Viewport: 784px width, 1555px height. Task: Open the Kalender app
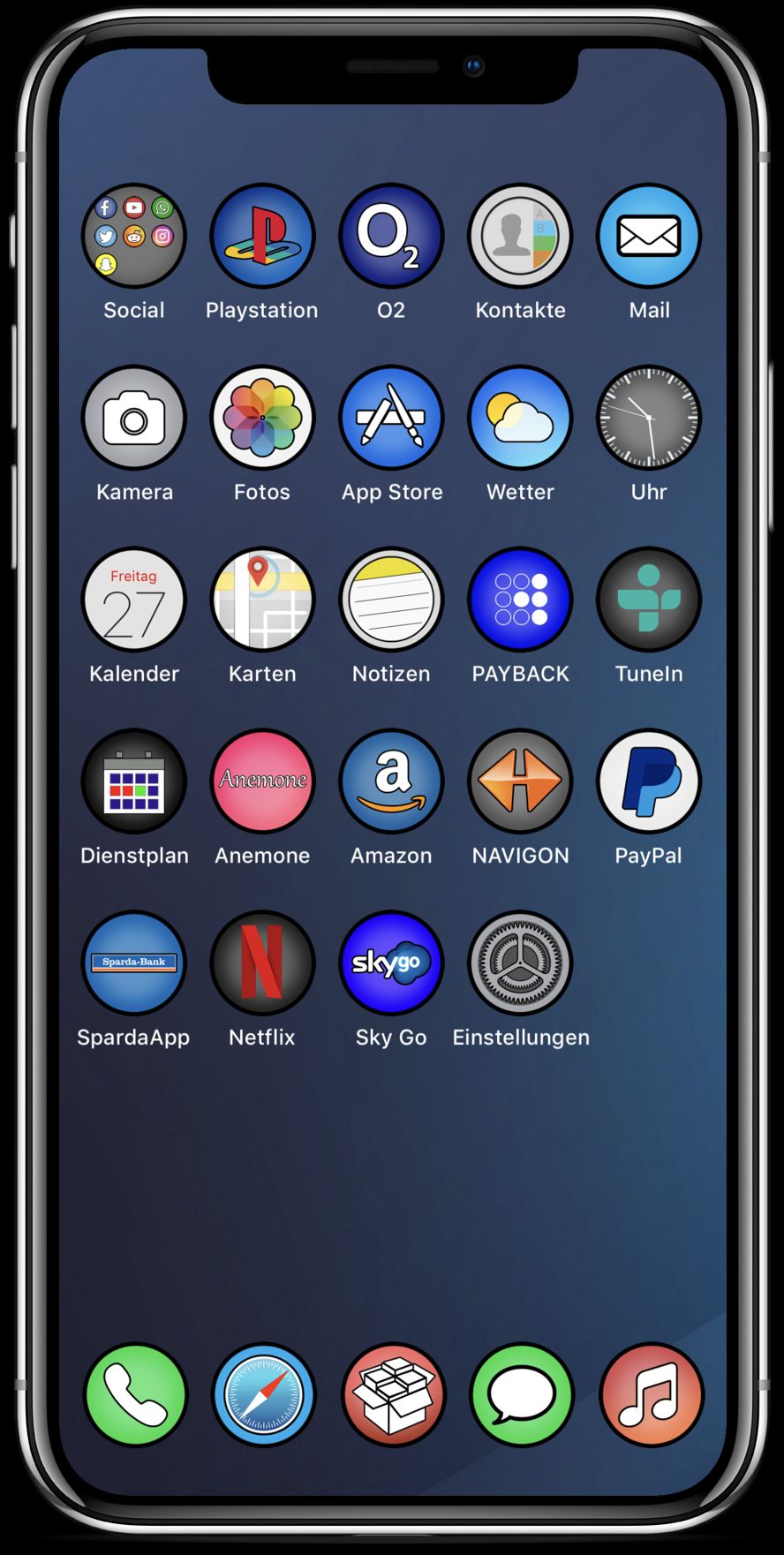click(134, 600)
